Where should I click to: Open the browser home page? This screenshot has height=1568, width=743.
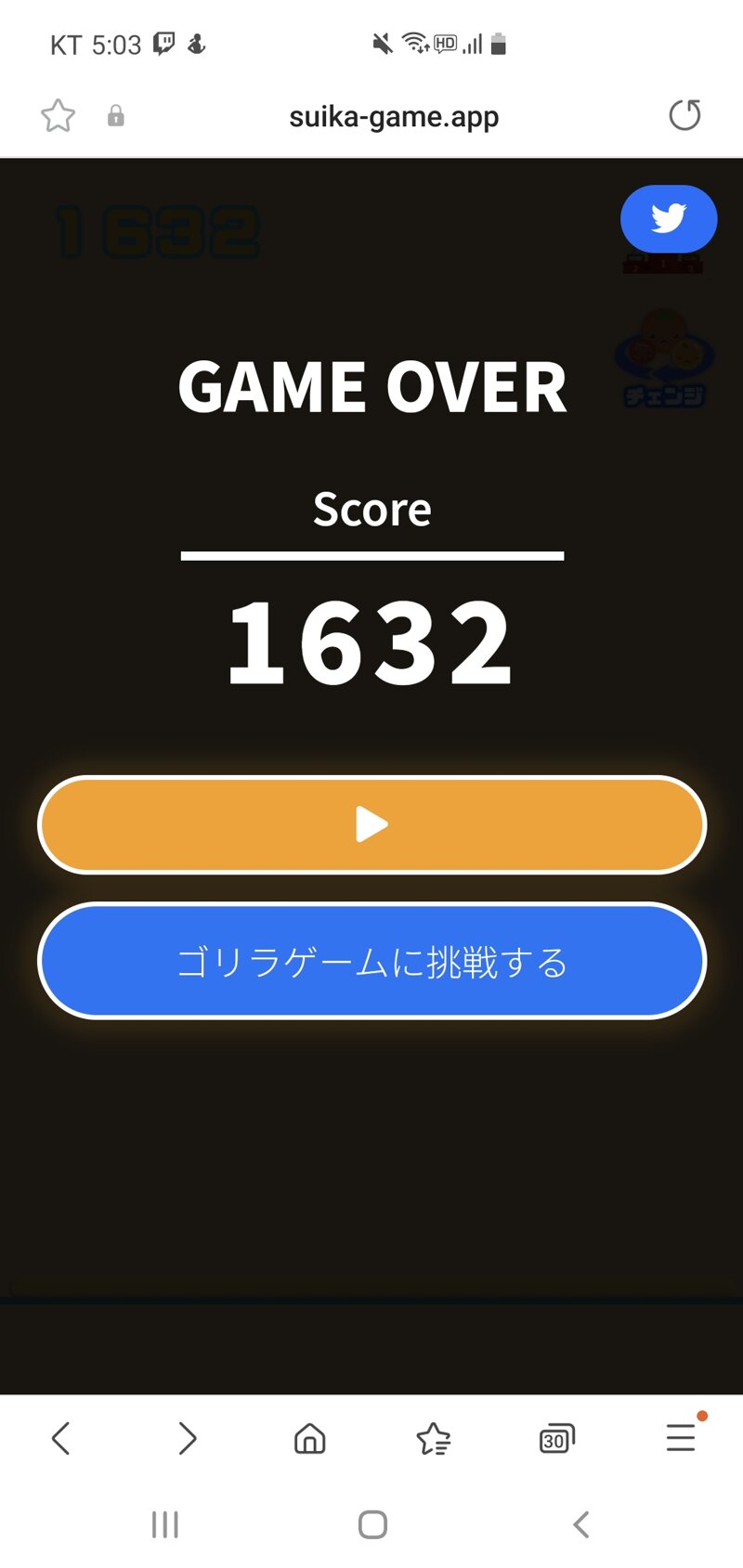point(309,1438)
